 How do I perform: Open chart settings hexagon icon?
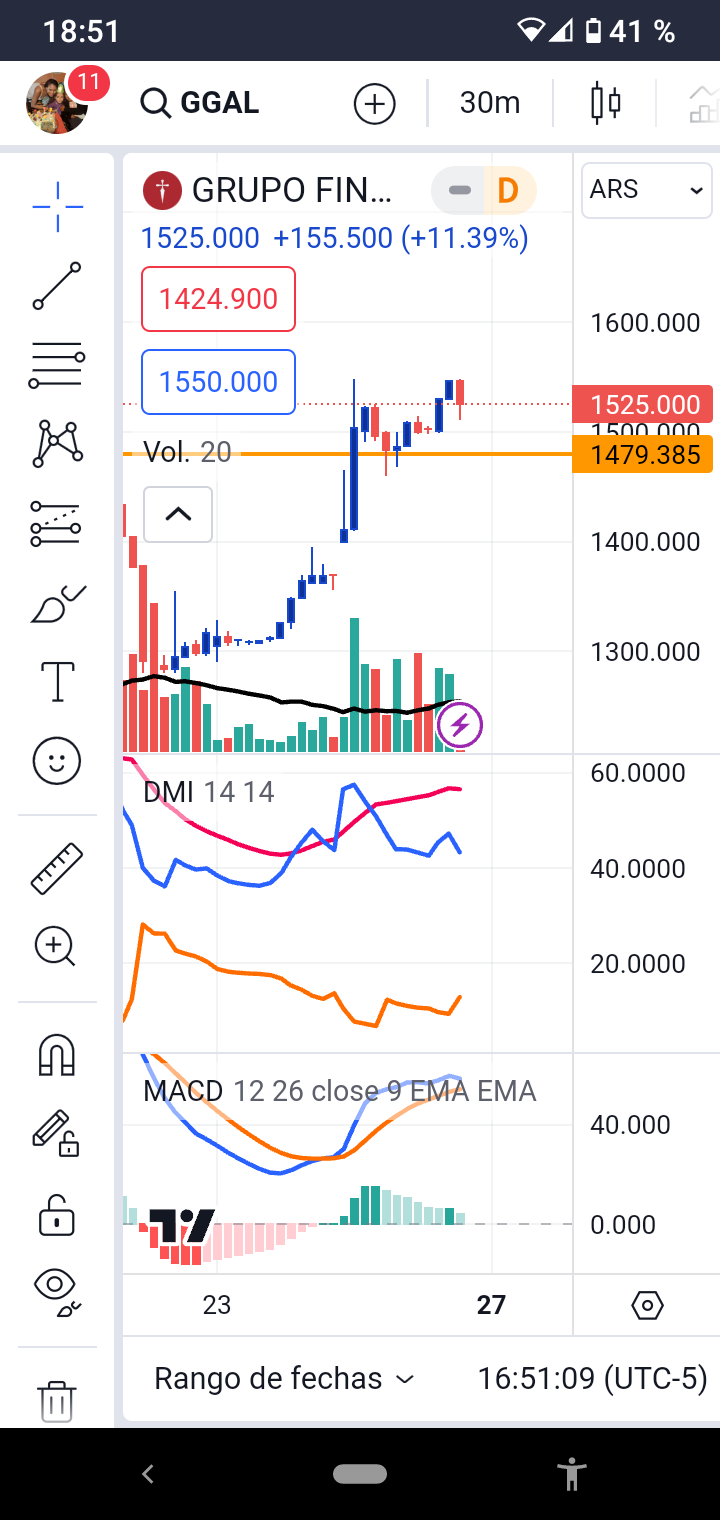click(x=647, y=1305)
